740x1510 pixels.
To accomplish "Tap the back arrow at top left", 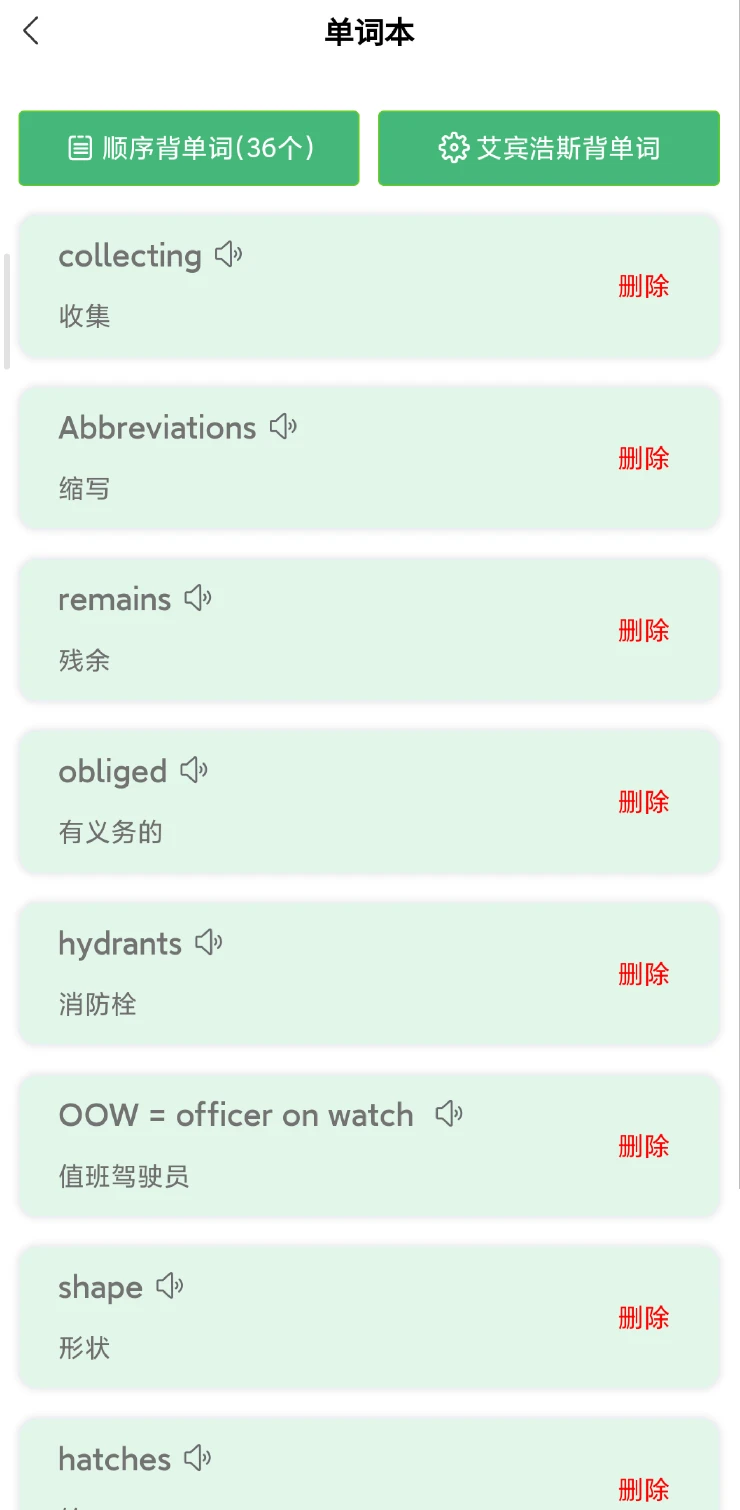I will tap(31, 31).
